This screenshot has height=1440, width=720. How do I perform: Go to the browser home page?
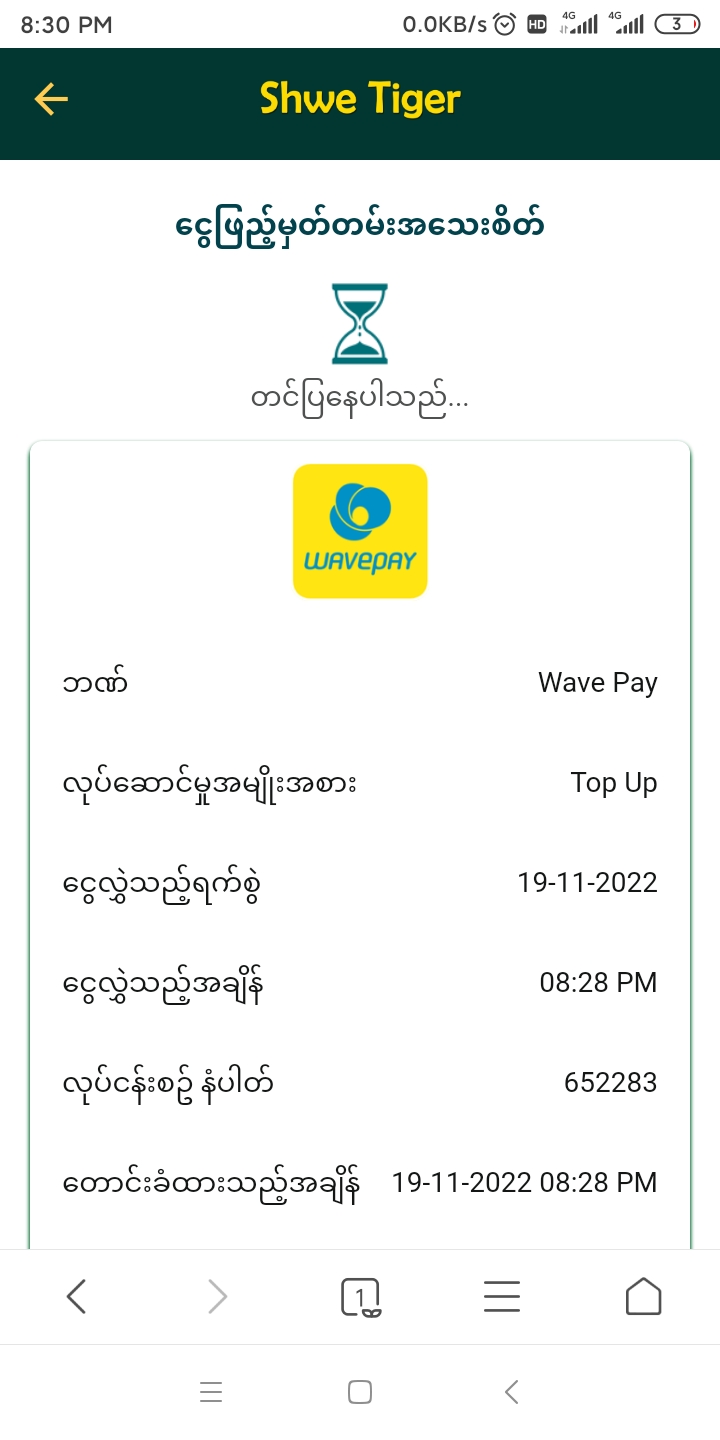pos(643,1297)
